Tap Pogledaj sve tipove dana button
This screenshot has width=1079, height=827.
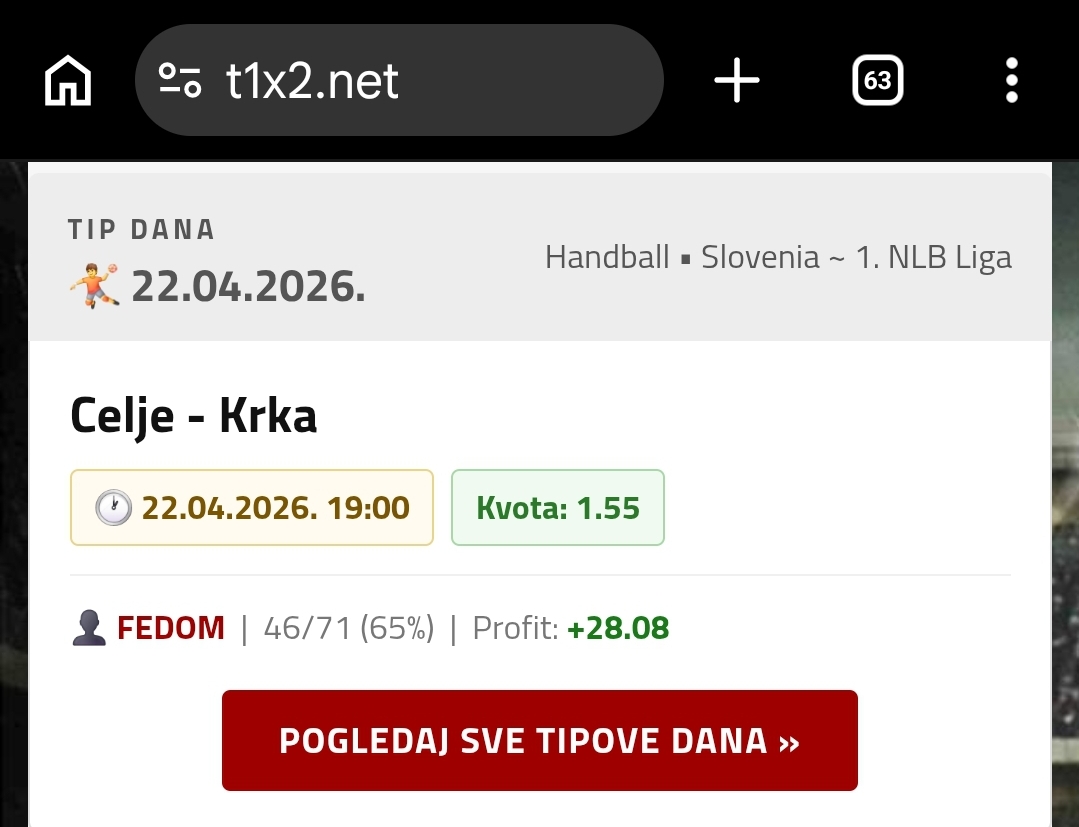tap(539, 741)
